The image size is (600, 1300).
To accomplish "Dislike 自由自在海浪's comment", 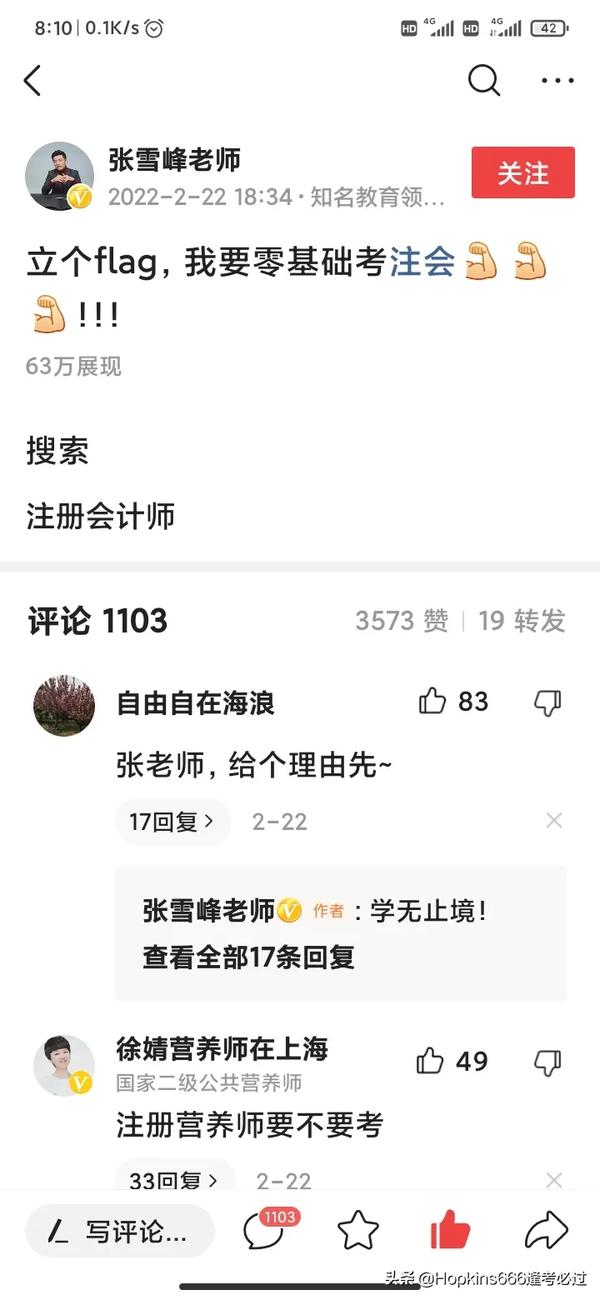I will [548, 703].
